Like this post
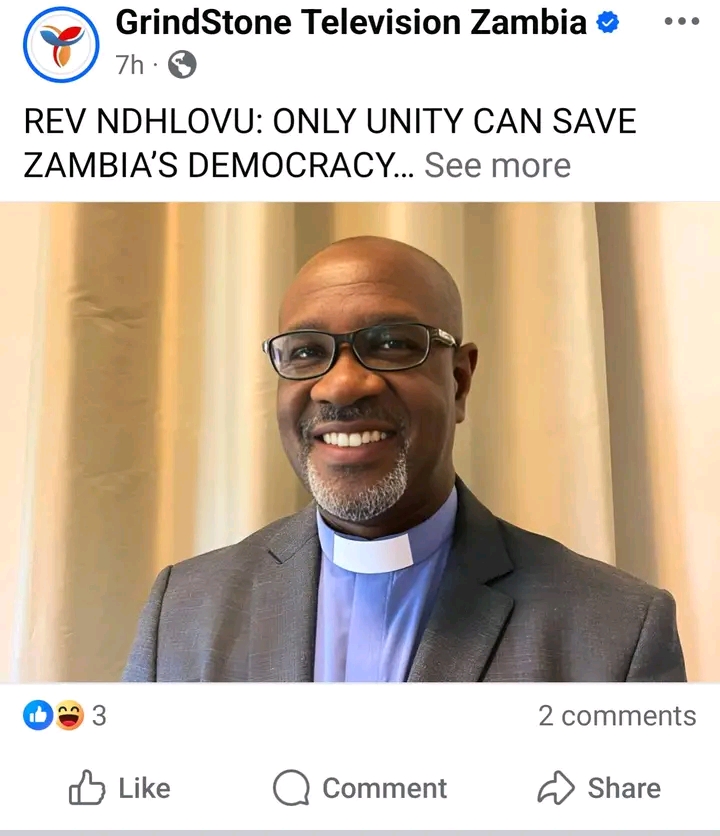This screenshot has height=836, width=720. (x=120, y=788)
